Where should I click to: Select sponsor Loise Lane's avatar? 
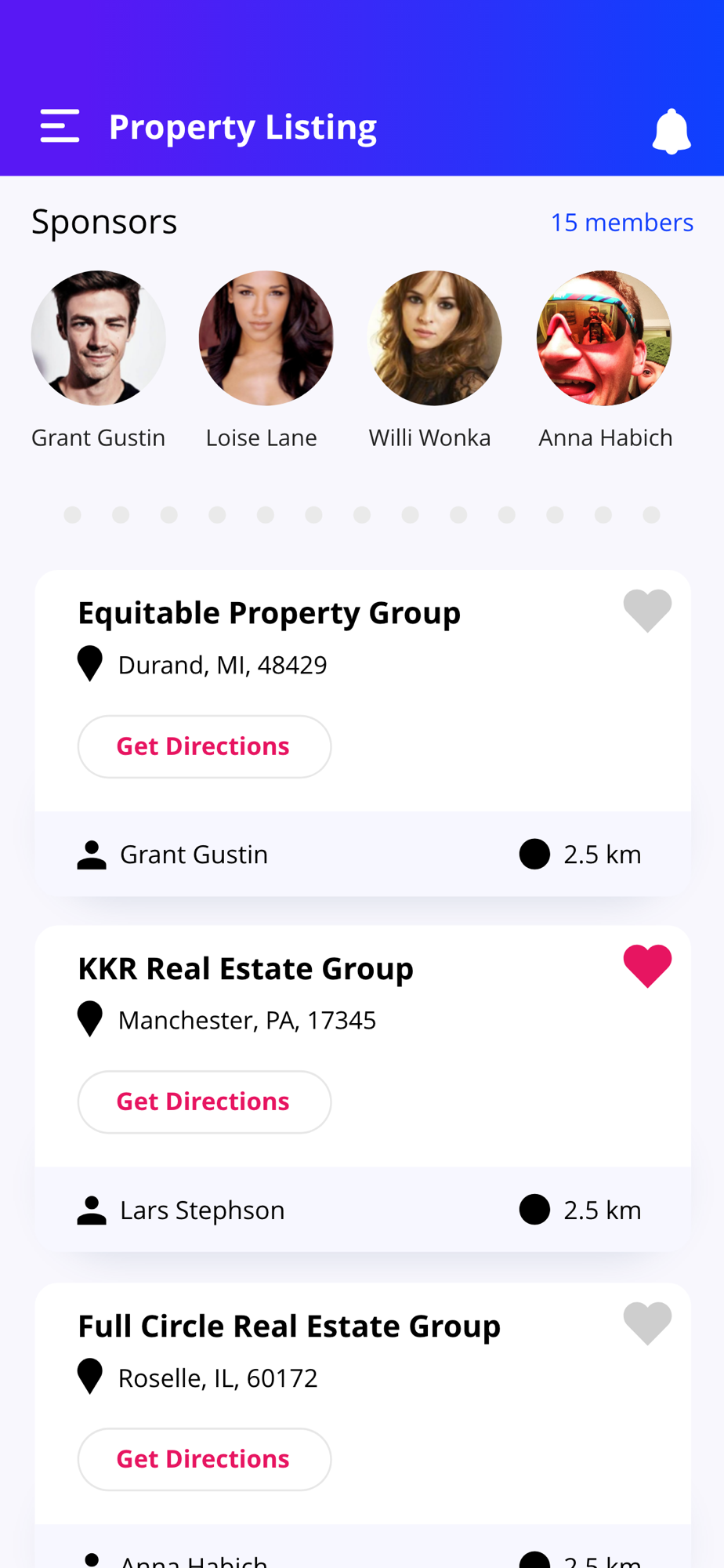pyautogui.click(x=266, y=338)
